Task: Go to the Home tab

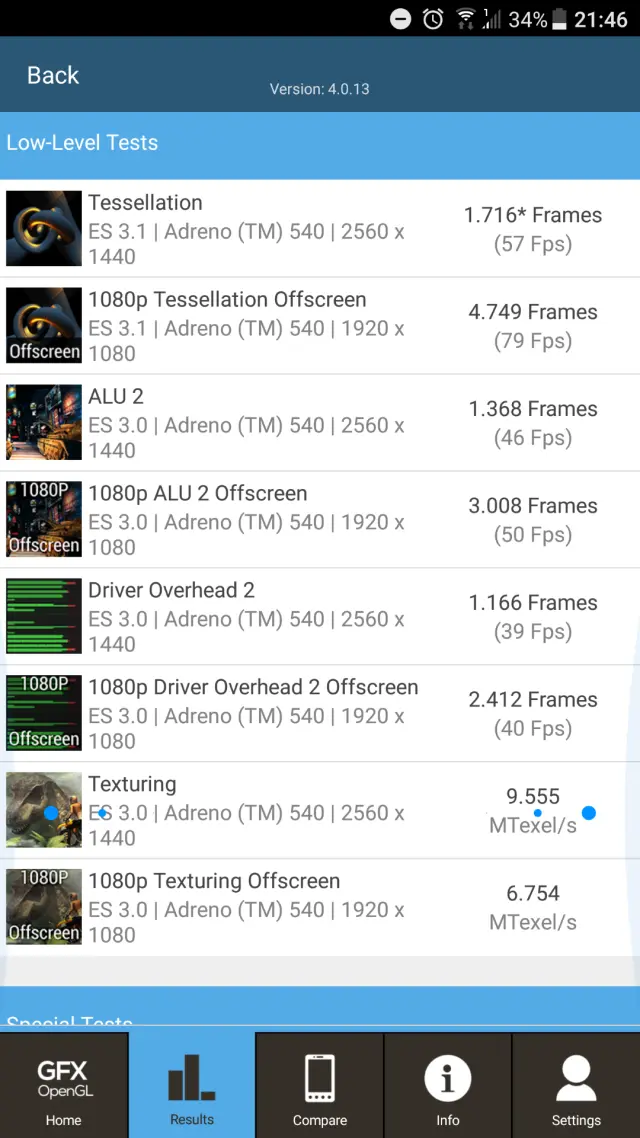Action: pos(64,1086)
